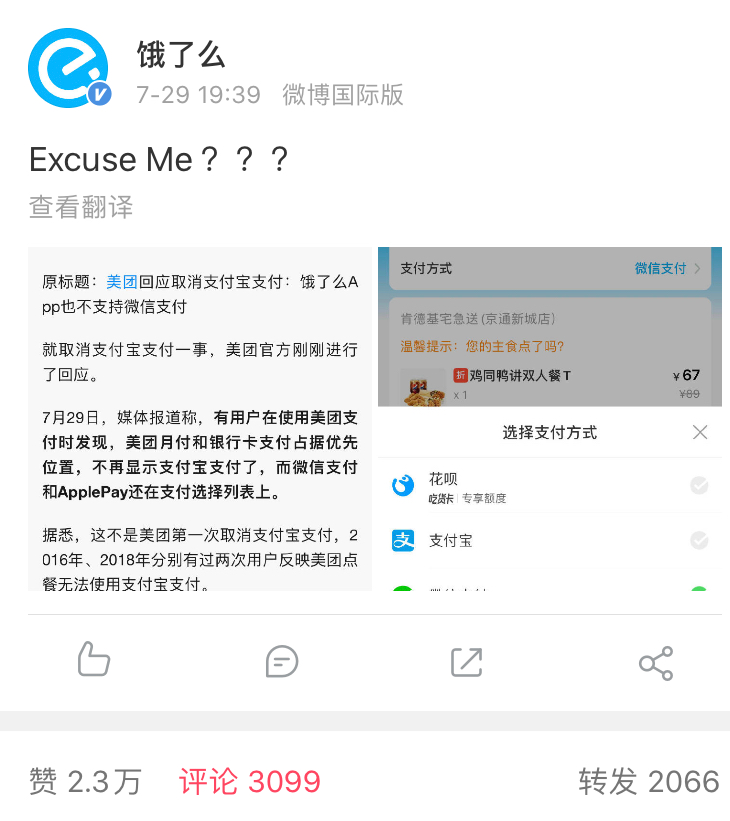Screen dimensions: 730x821
Task: Close the 选择支付方式 sheet with the X
Action: click(x=700, y=431)
